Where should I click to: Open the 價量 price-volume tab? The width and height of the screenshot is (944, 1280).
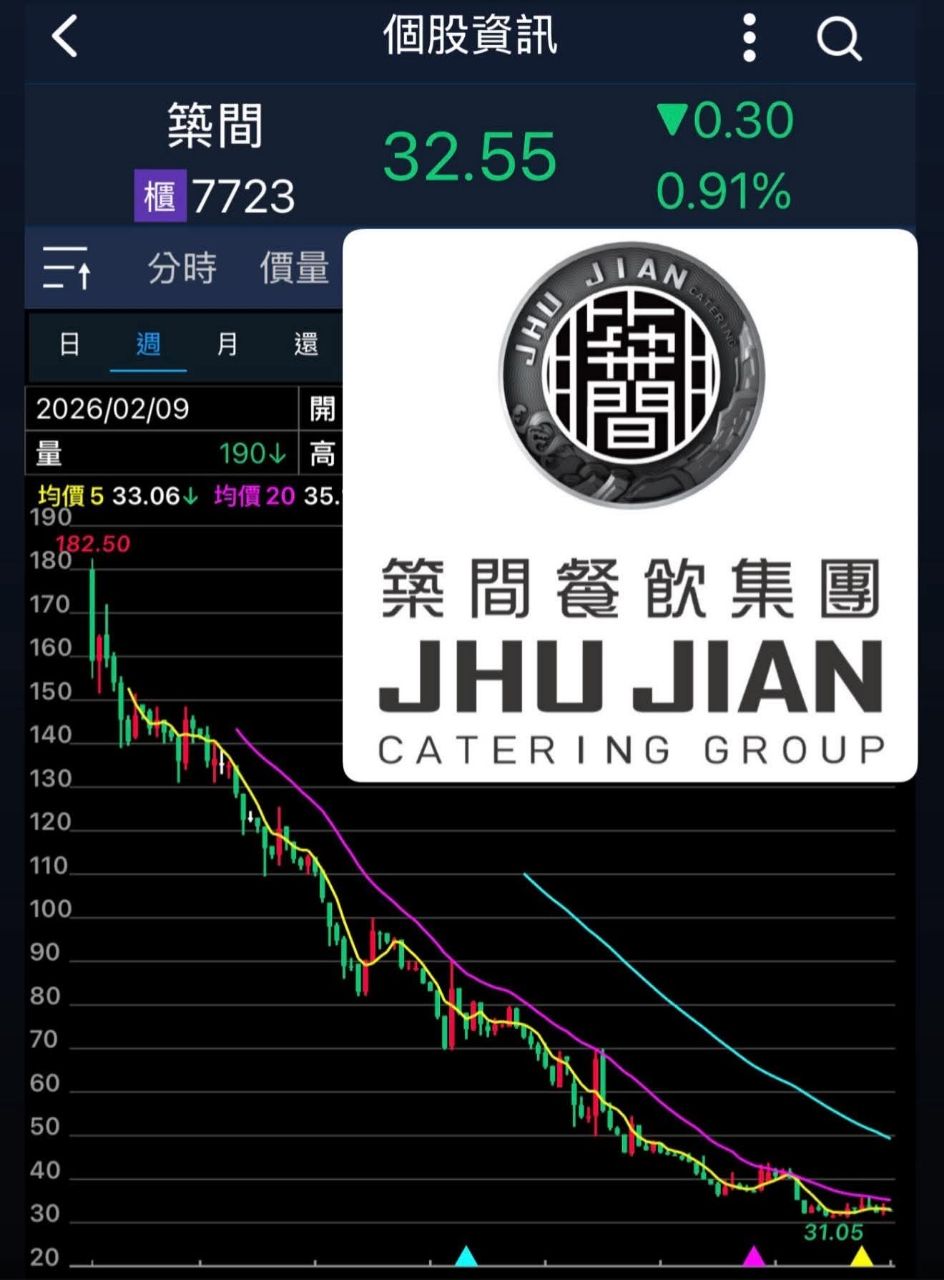point(293,268)
